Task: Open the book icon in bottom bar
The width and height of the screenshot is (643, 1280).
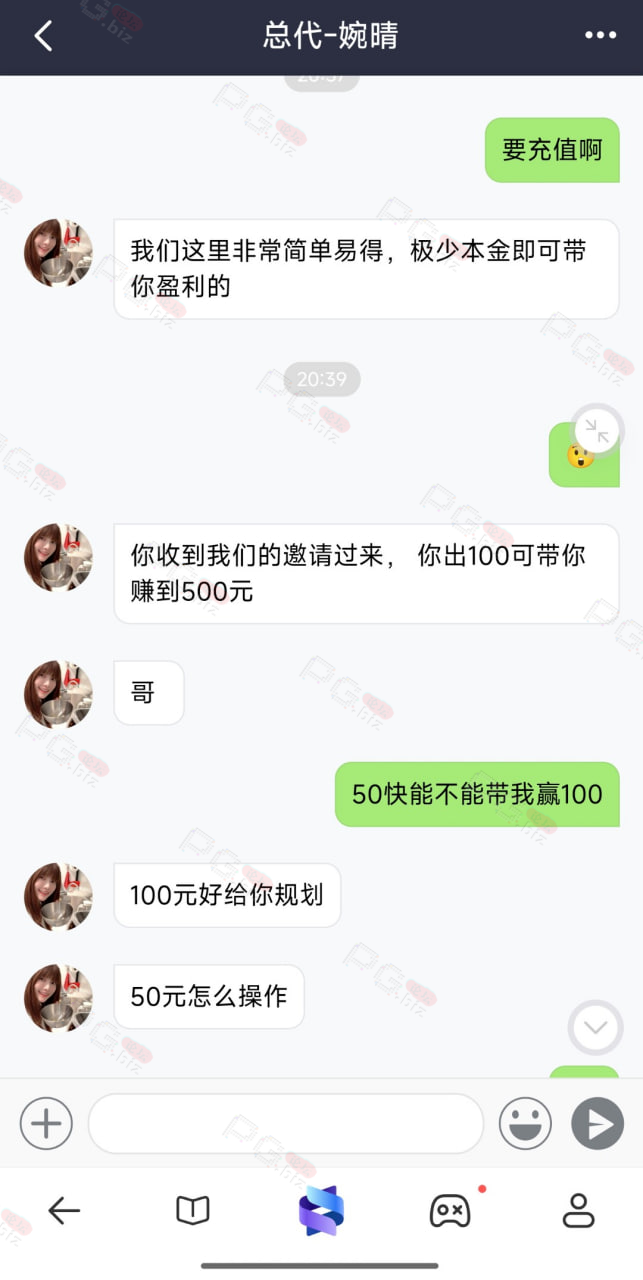Action: pos(192,1211)
